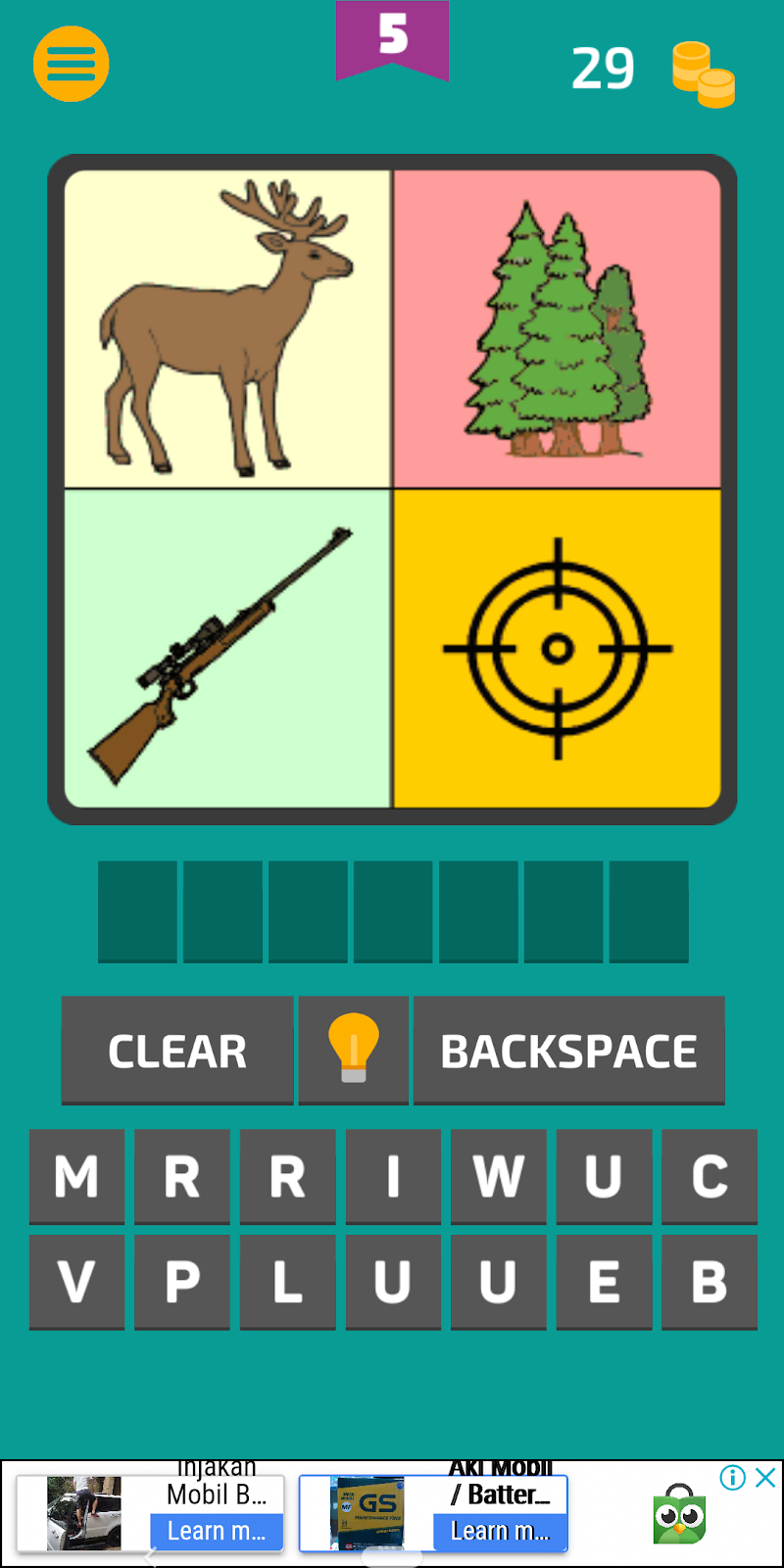This screenshot has width=784, height=1568.
Task: Tap the CLEAR button
Action: coord(177,1051)
